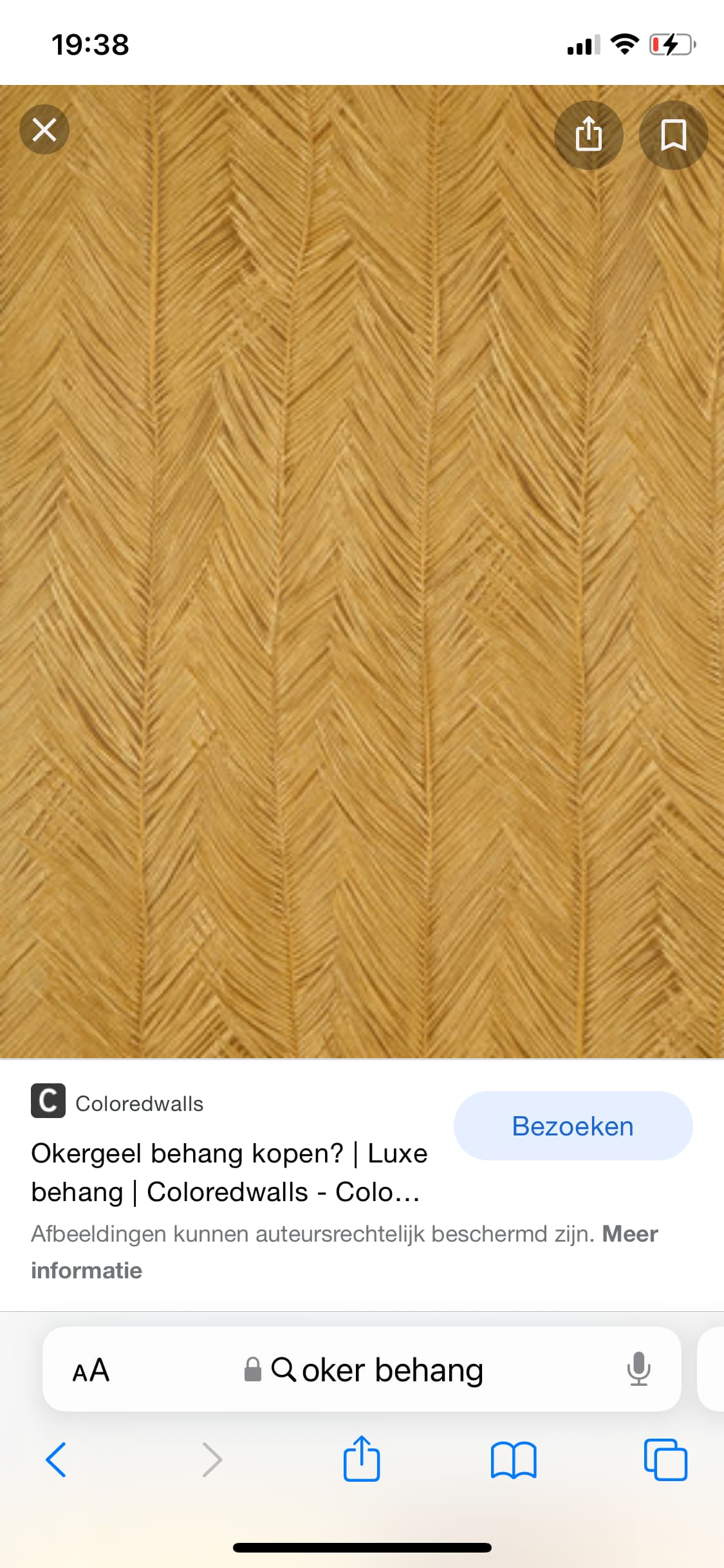Show all open tabs
Image resolution: width=724 pixels, height=1568 pixels.
coord(665,1459)
